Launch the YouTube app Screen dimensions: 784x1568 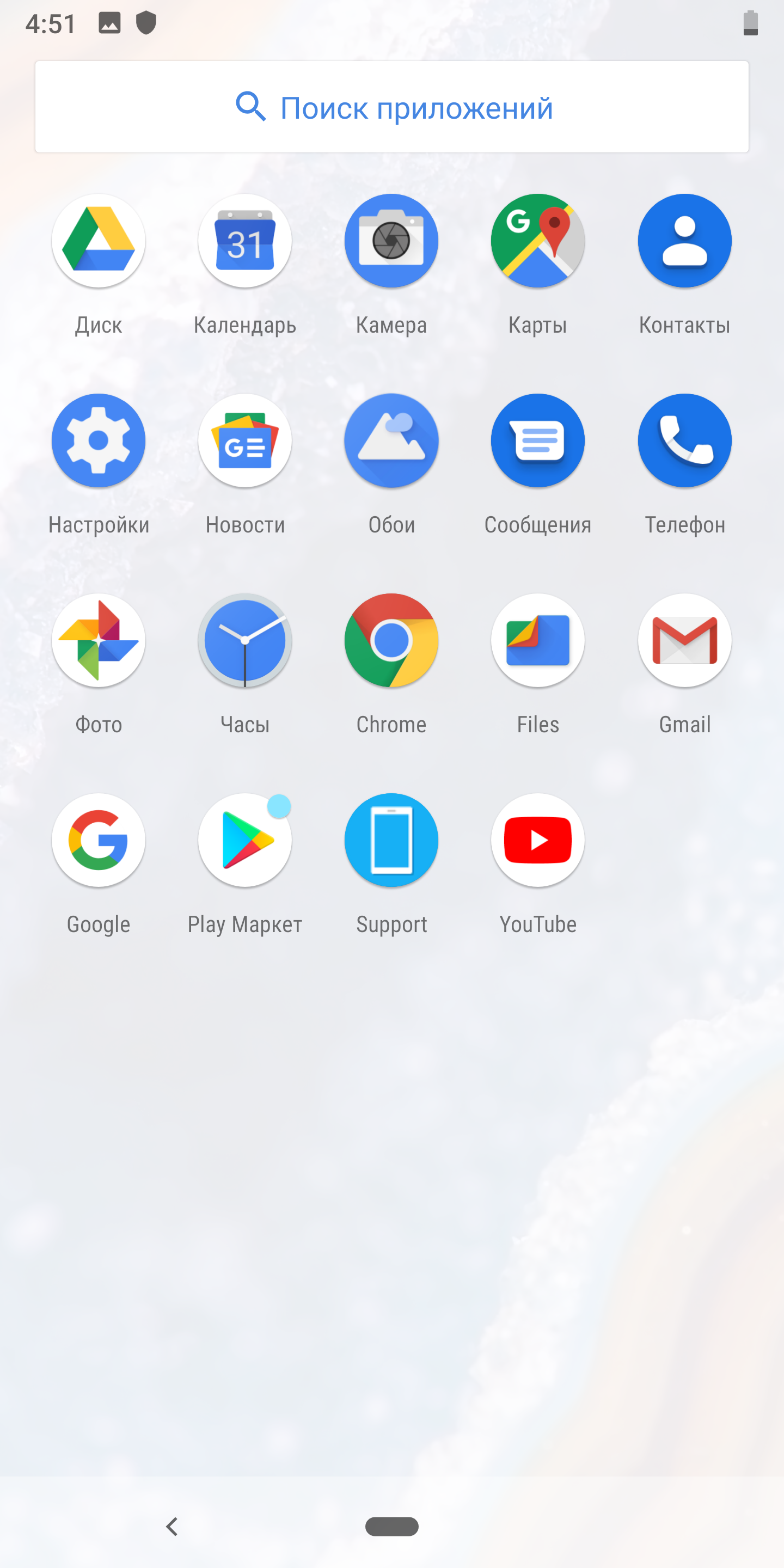(538, 840)
